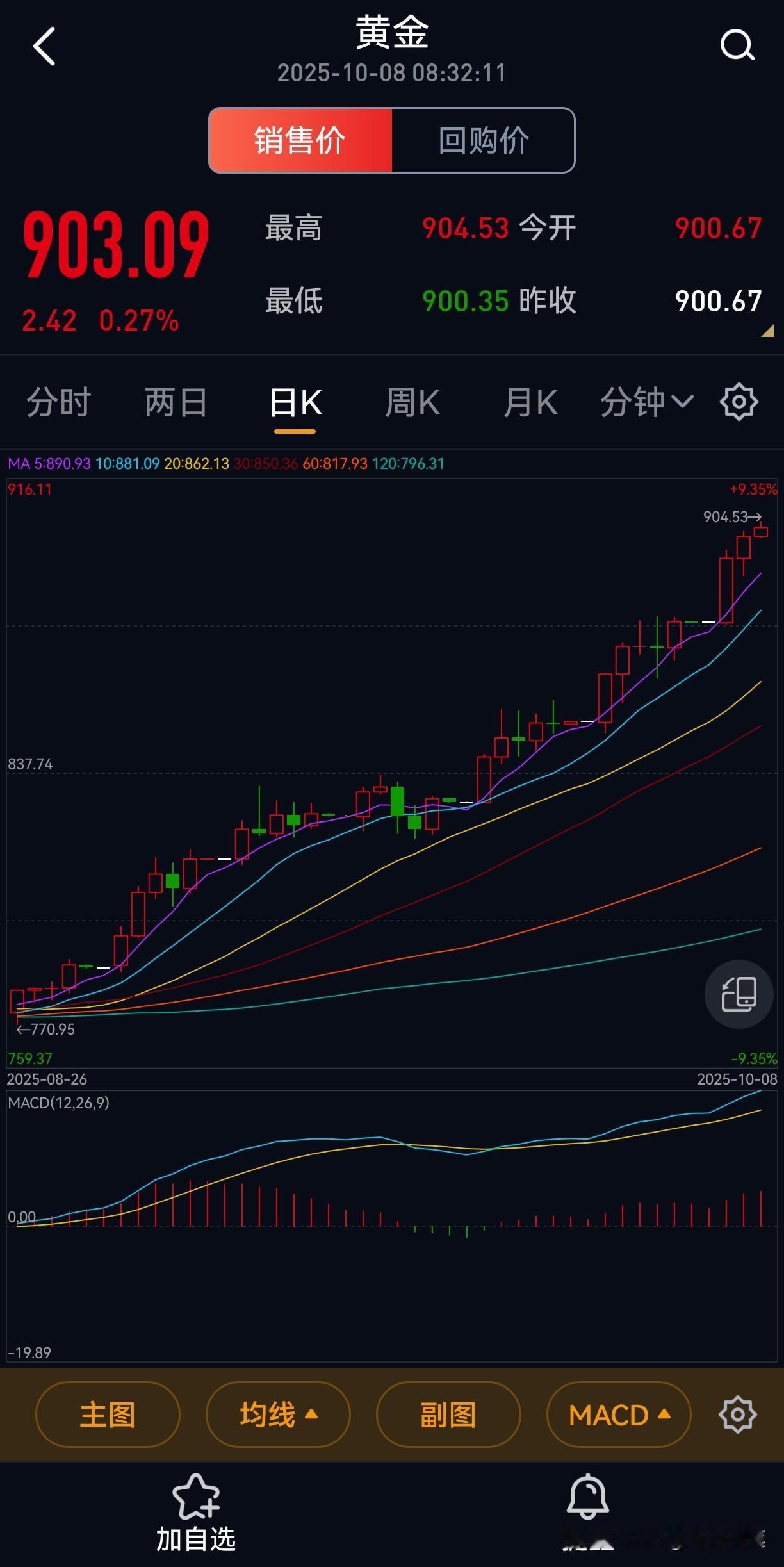
Task: Expand the 均线 indicator selector
Action: tap(278, 1415)
